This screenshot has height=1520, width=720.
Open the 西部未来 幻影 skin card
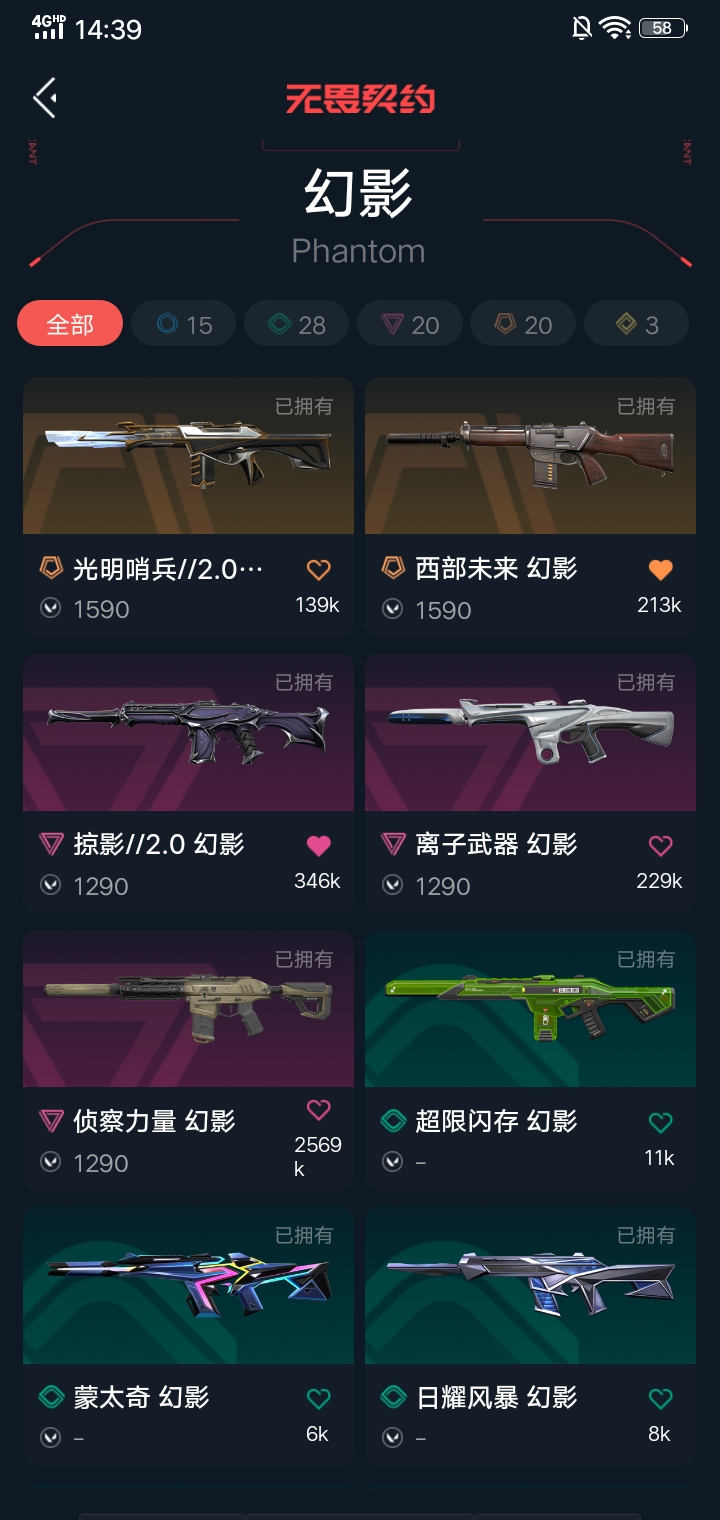(530, 506)
